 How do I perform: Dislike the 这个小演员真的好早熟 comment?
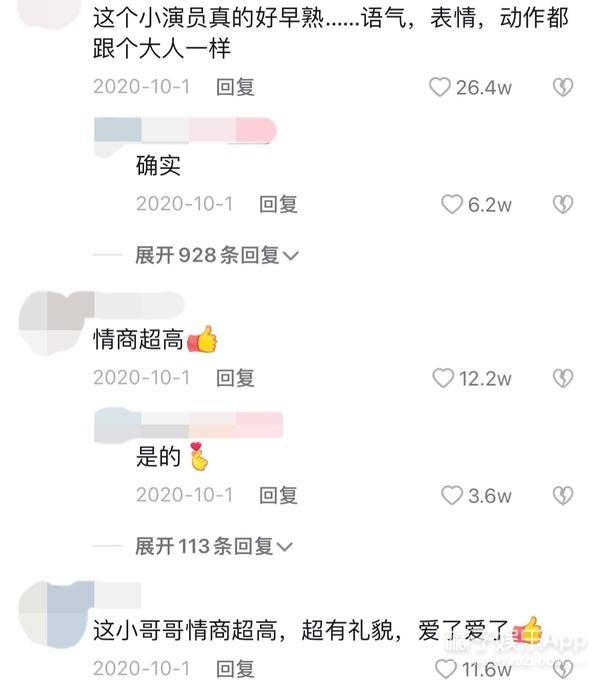(563, 87)
